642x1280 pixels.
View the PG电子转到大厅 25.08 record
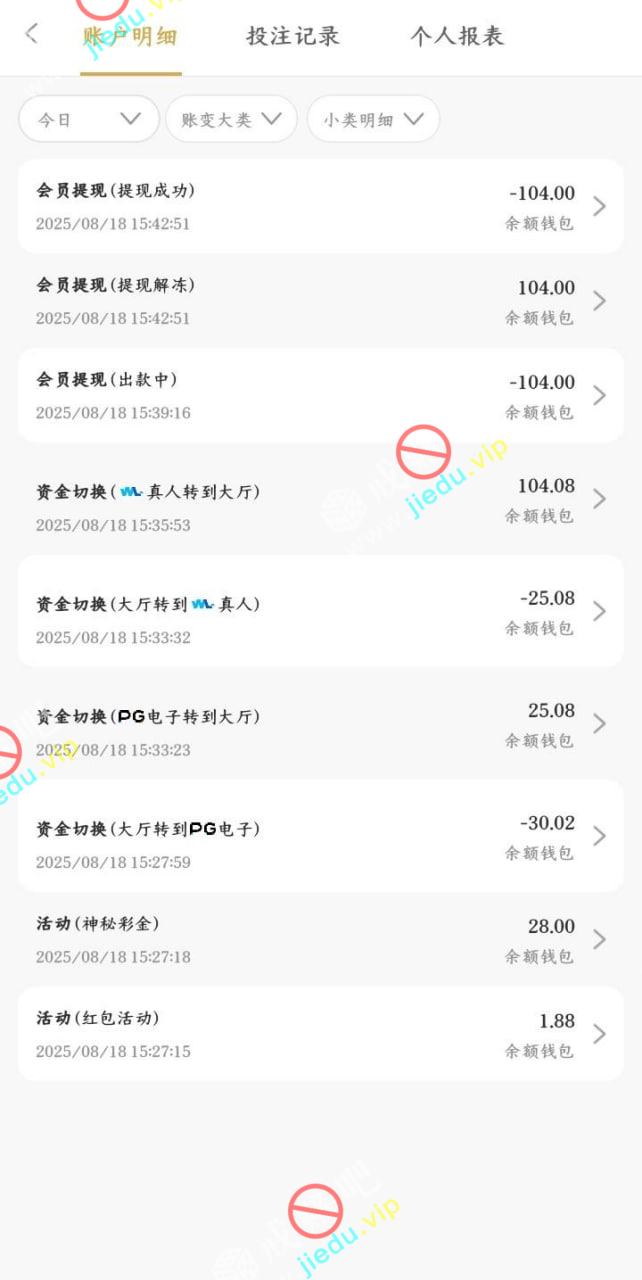point(320,723)
